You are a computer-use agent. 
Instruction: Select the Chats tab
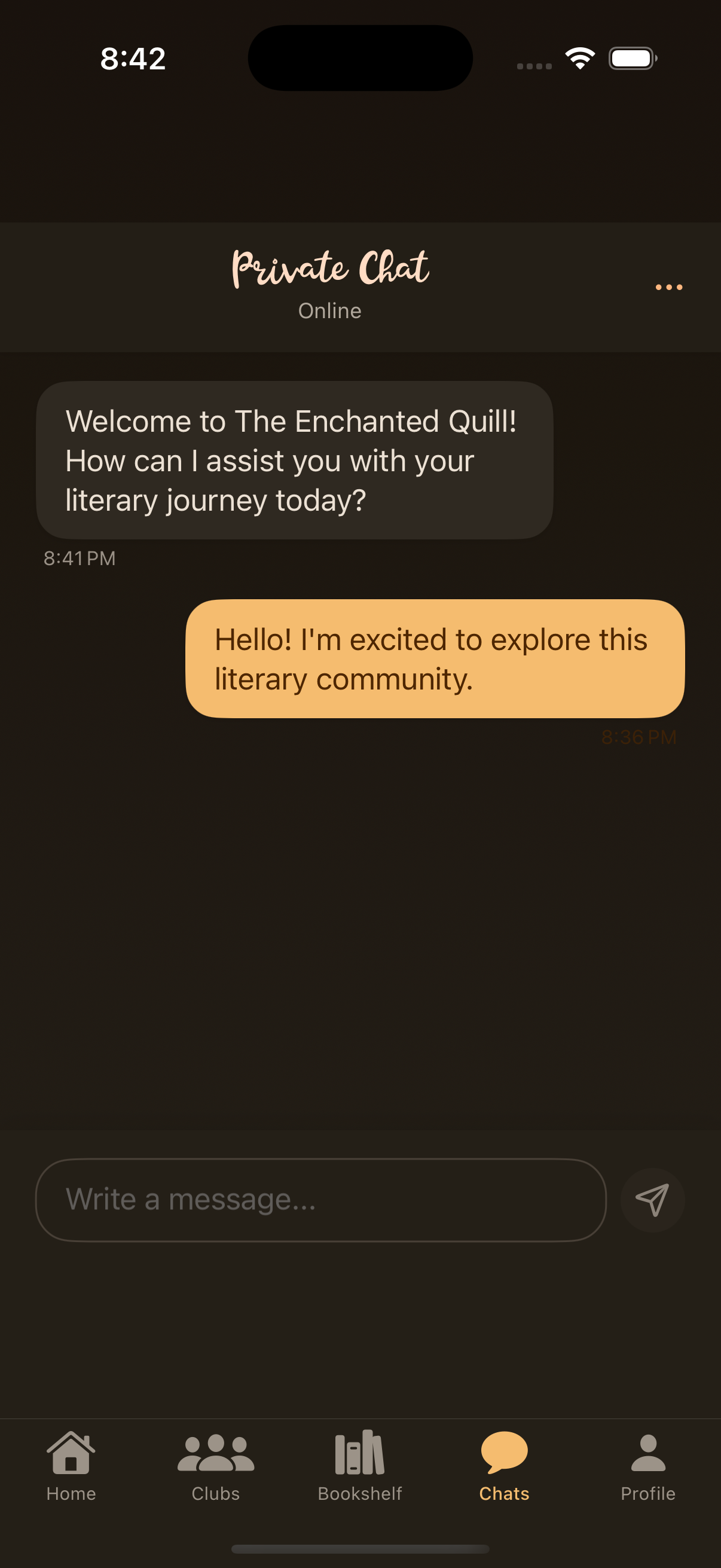(x=504, y=1466)
